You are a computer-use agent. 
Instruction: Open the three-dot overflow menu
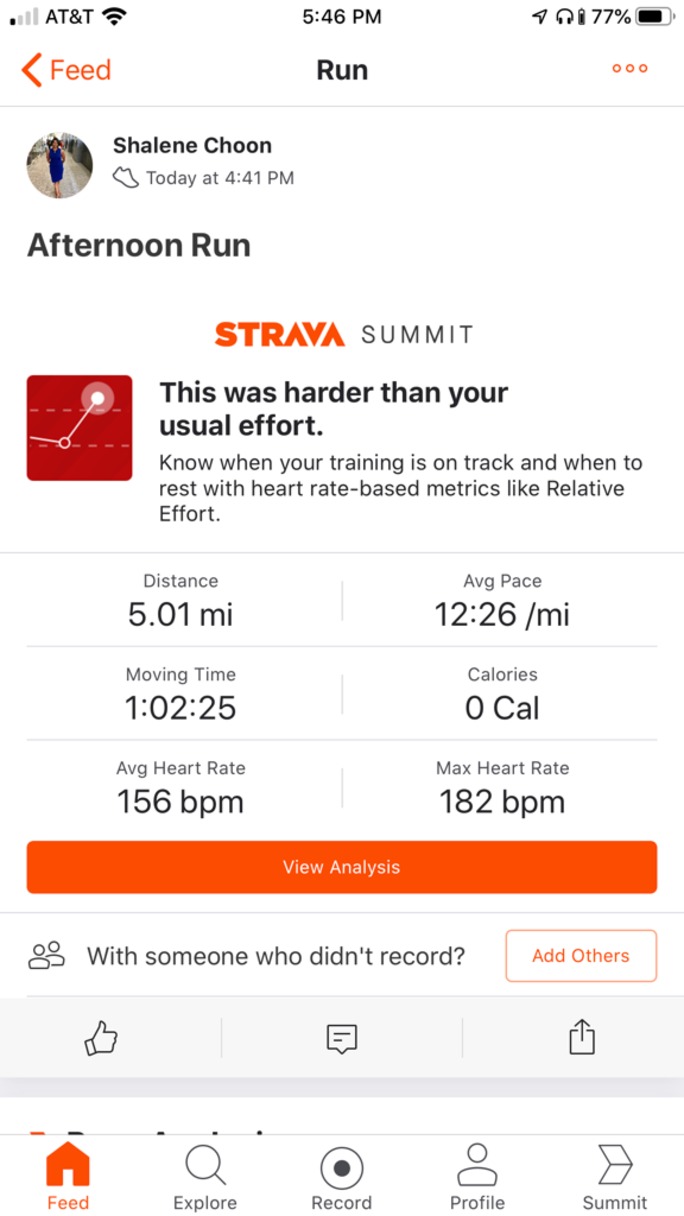tap(630, 69)
